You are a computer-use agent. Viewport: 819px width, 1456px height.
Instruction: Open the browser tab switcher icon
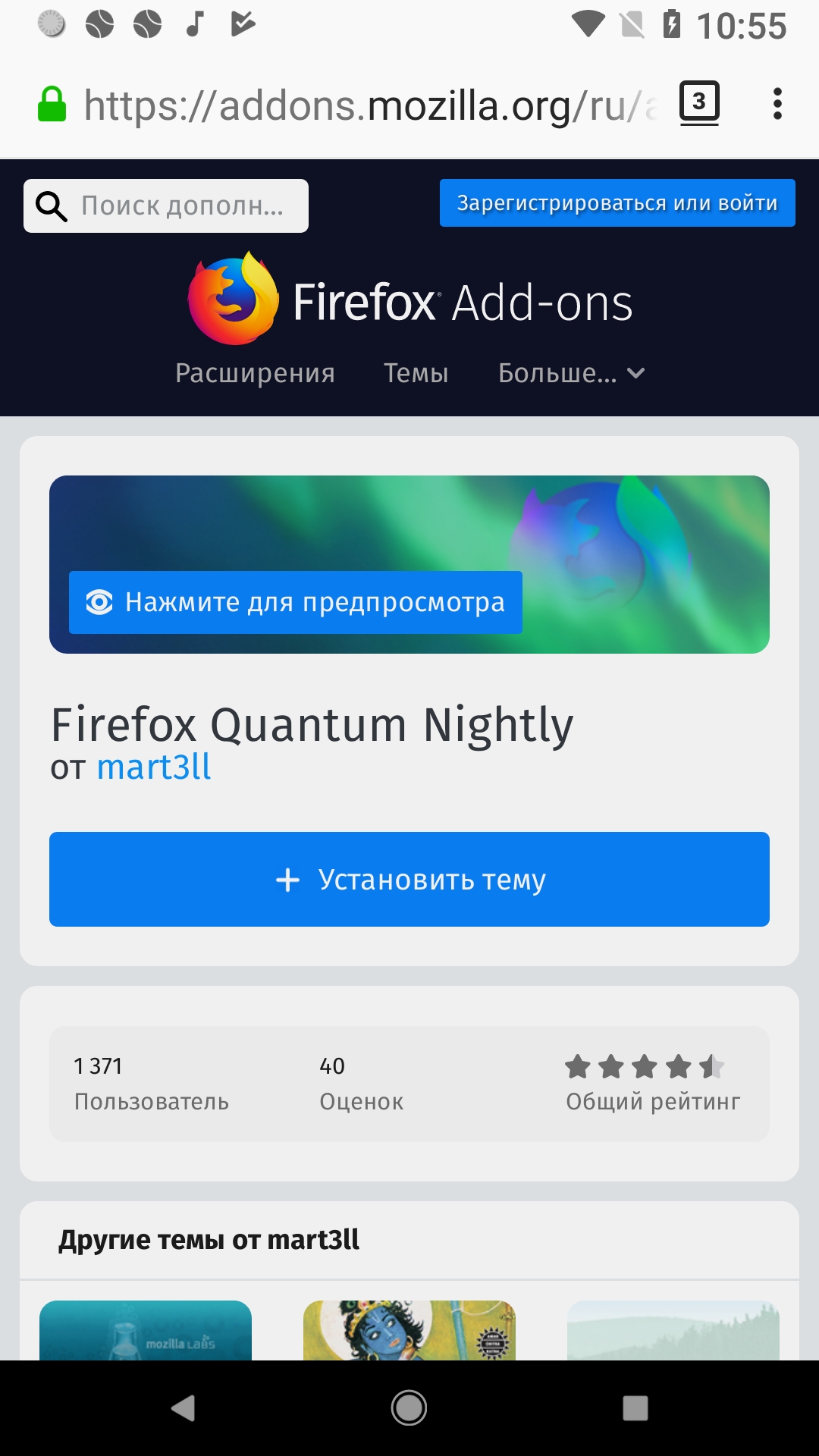(x=698, y=103)
